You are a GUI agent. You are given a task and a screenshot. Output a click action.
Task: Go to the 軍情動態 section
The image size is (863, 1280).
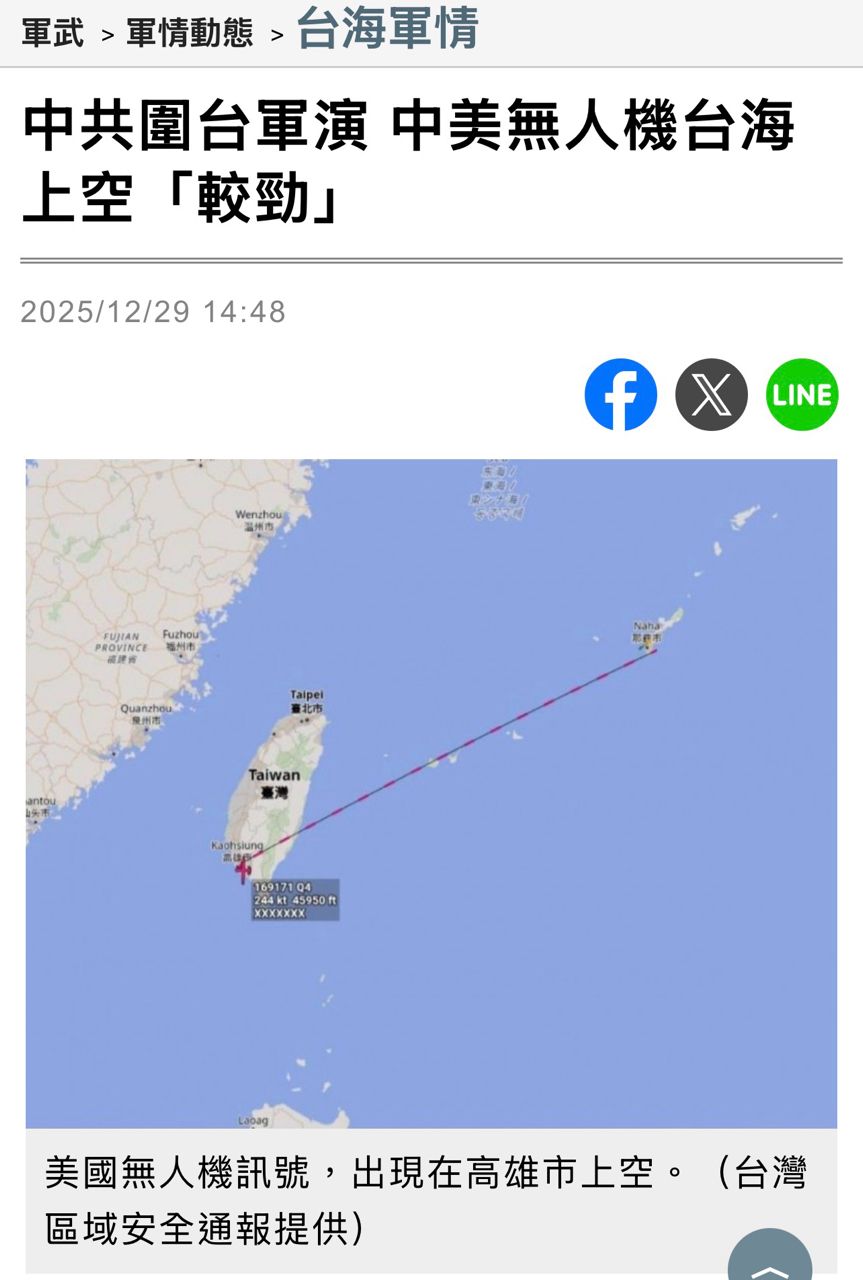pyautogui.click(x=190, y=33)
